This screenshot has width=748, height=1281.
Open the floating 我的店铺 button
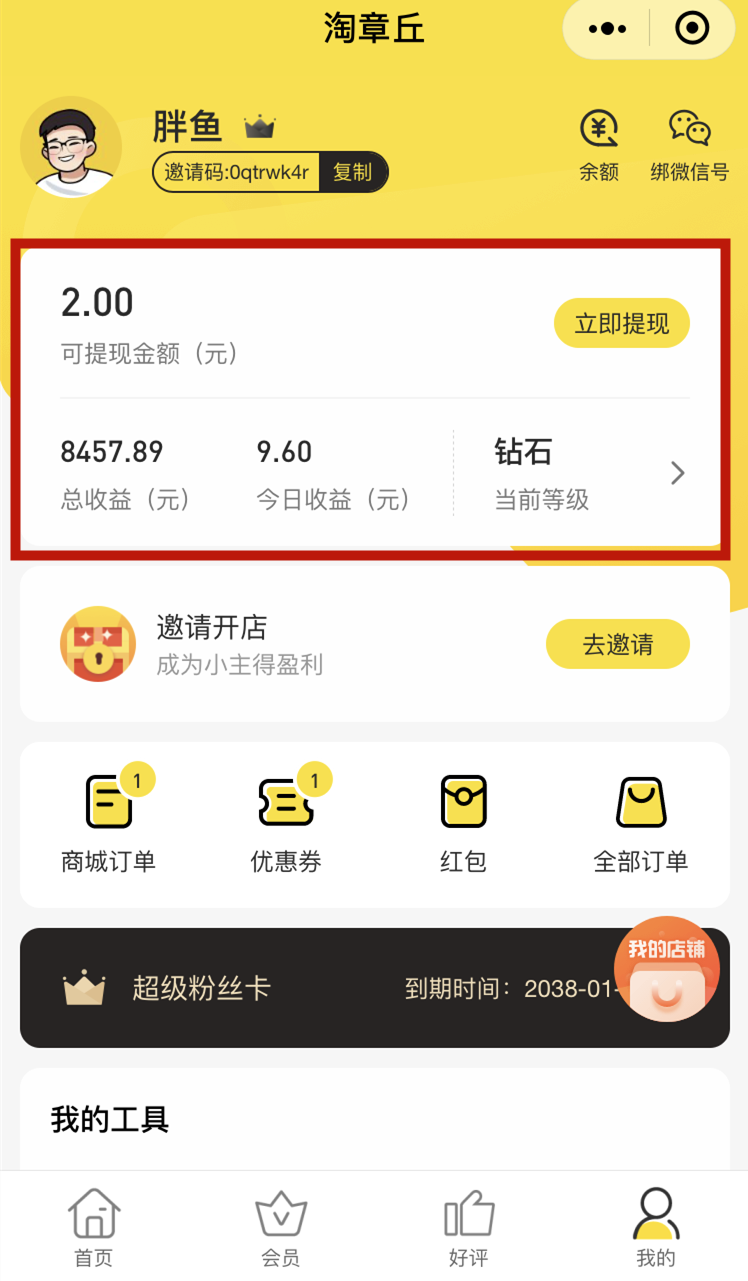[x=666, y=970]
